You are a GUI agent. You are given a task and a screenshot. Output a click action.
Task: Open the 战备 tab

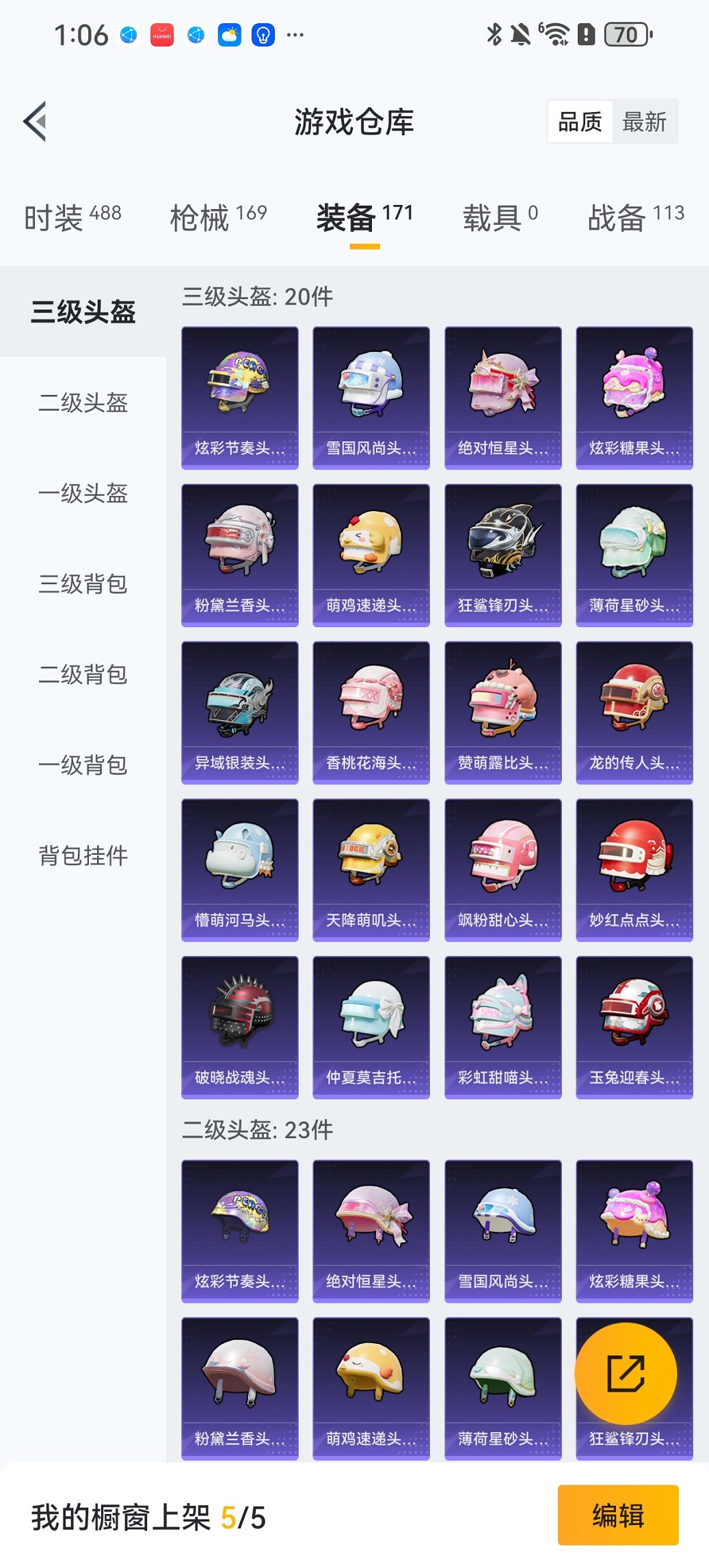point(635,218)
